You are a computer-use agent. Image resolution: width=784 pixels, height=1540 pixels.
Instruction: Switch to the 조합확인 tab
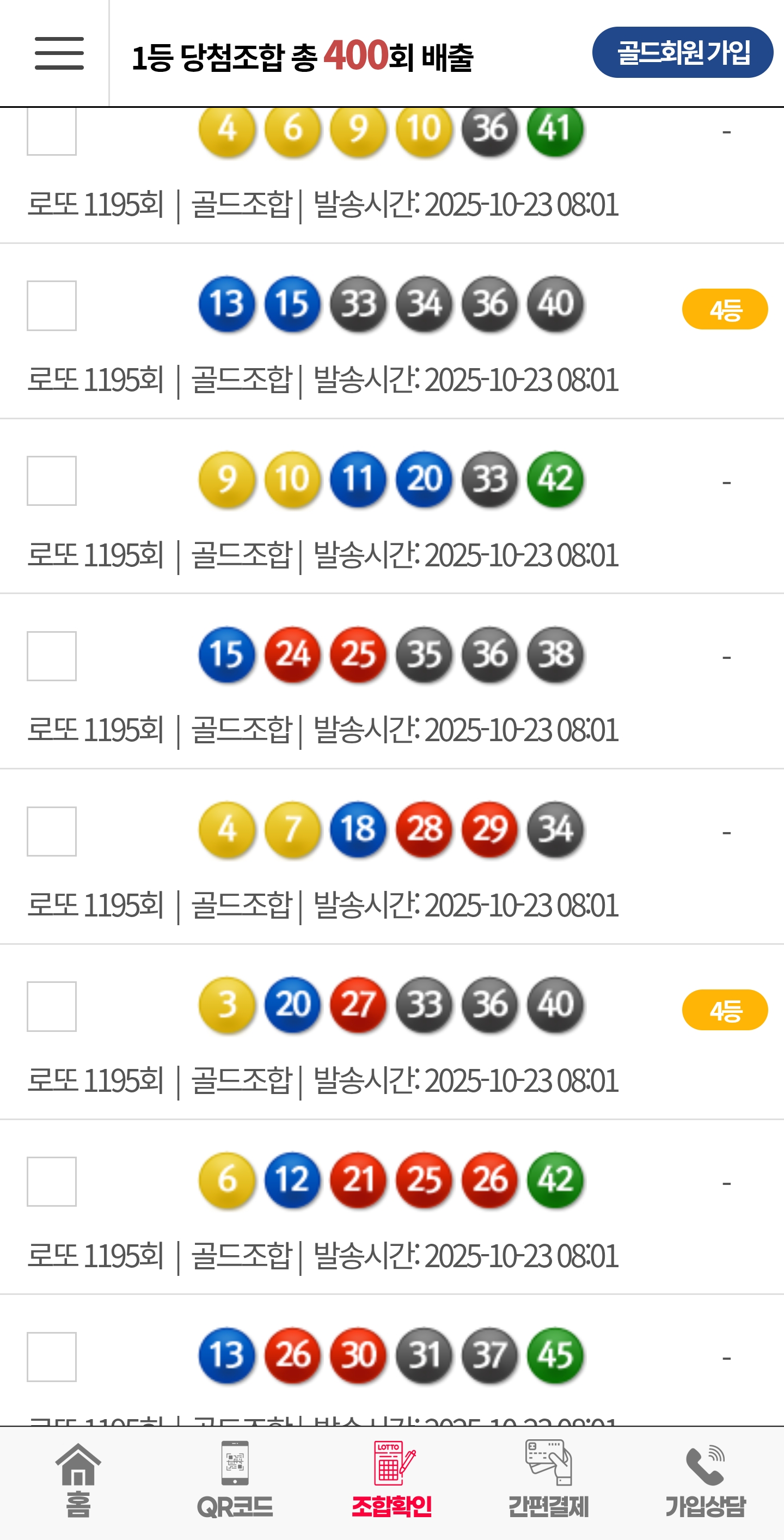(x=392, y=1480)
